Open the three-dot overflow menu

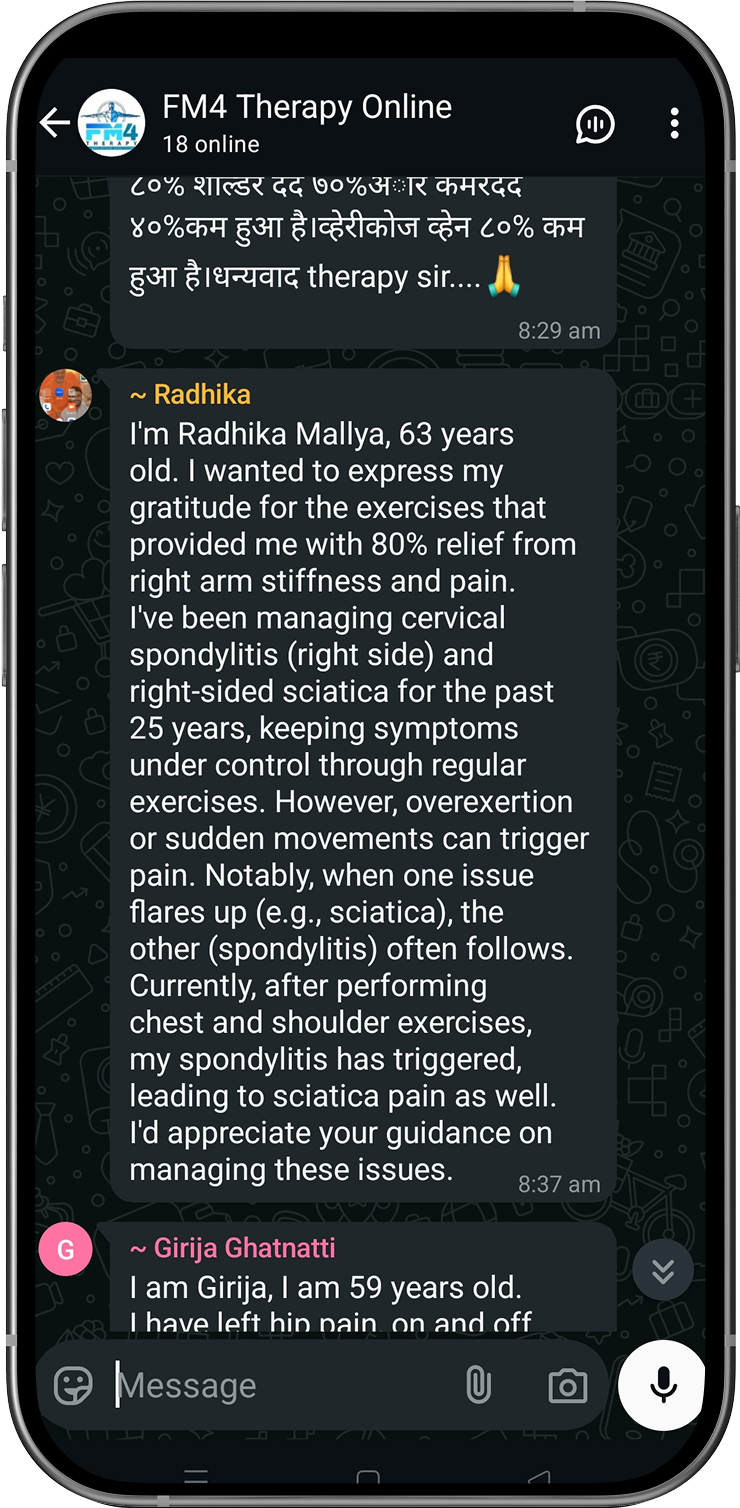click(675, 124)
